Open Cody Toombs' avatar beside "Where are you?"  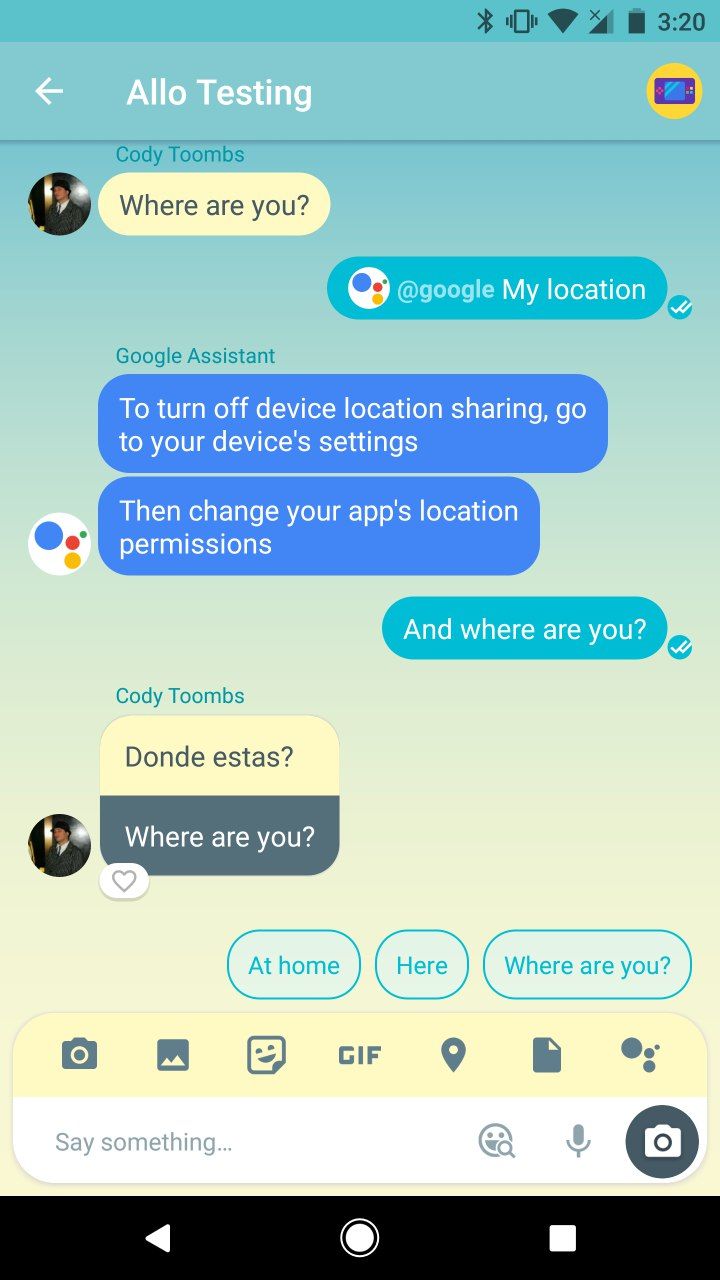59,204
